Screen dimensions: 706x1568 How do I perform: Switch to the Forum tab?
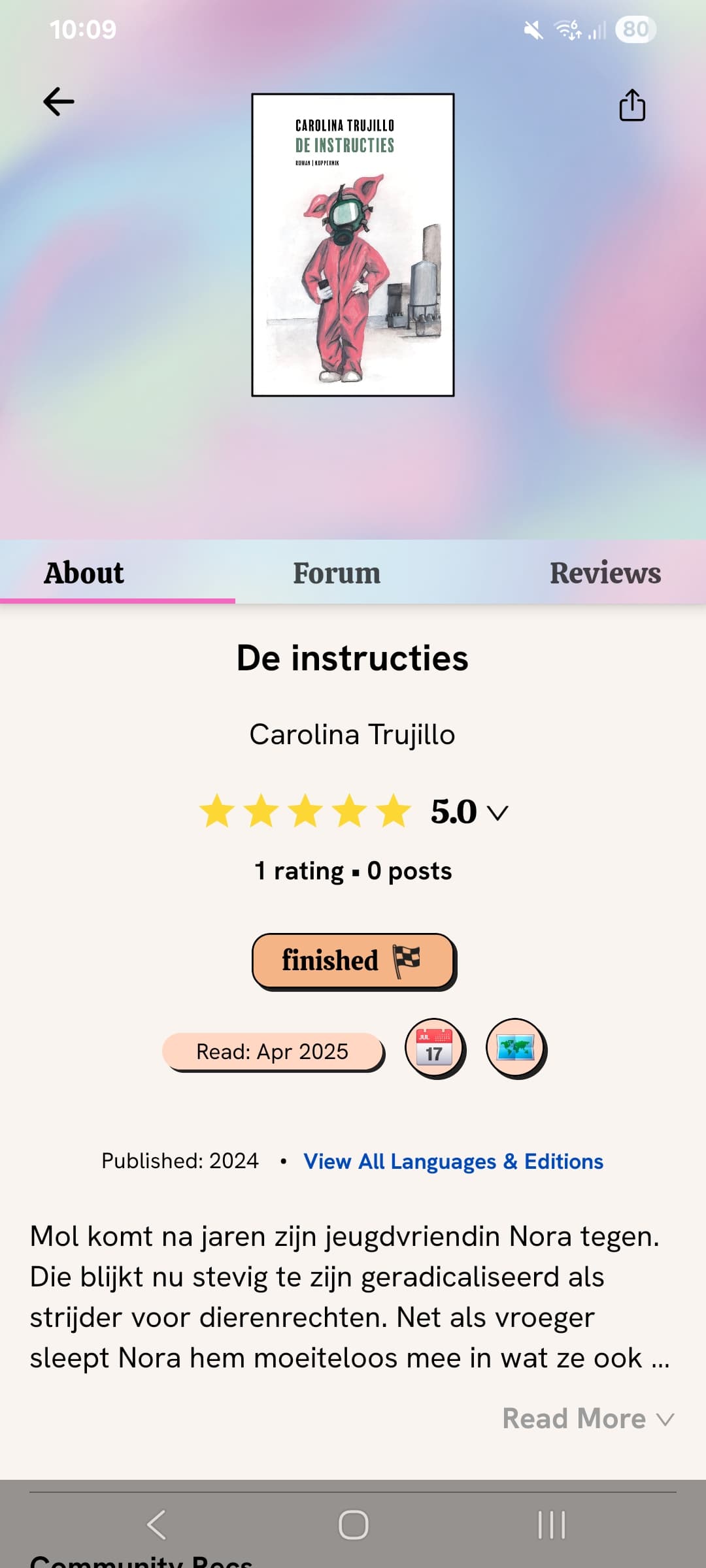click(x=337, y=573)
